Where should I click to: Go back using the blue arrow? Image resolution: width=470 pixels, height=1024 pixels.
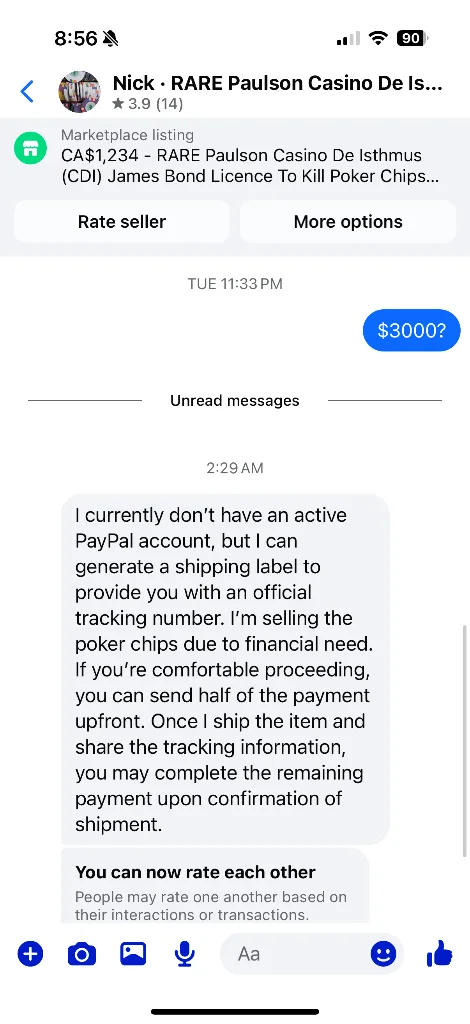pyautogui.click(x=27, y=91)
